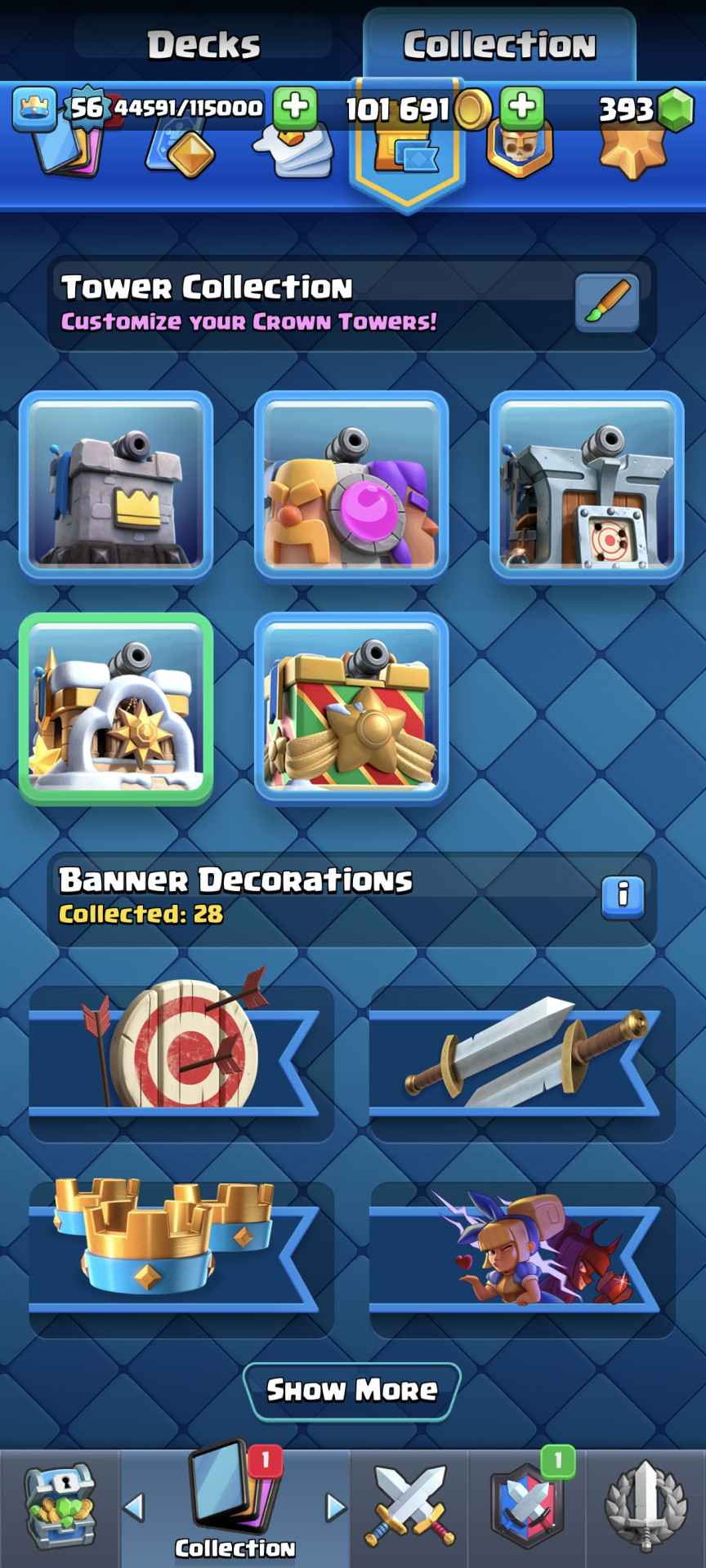
Task: Open the sword and laurel wreath tab
Action: [646, 1508]
